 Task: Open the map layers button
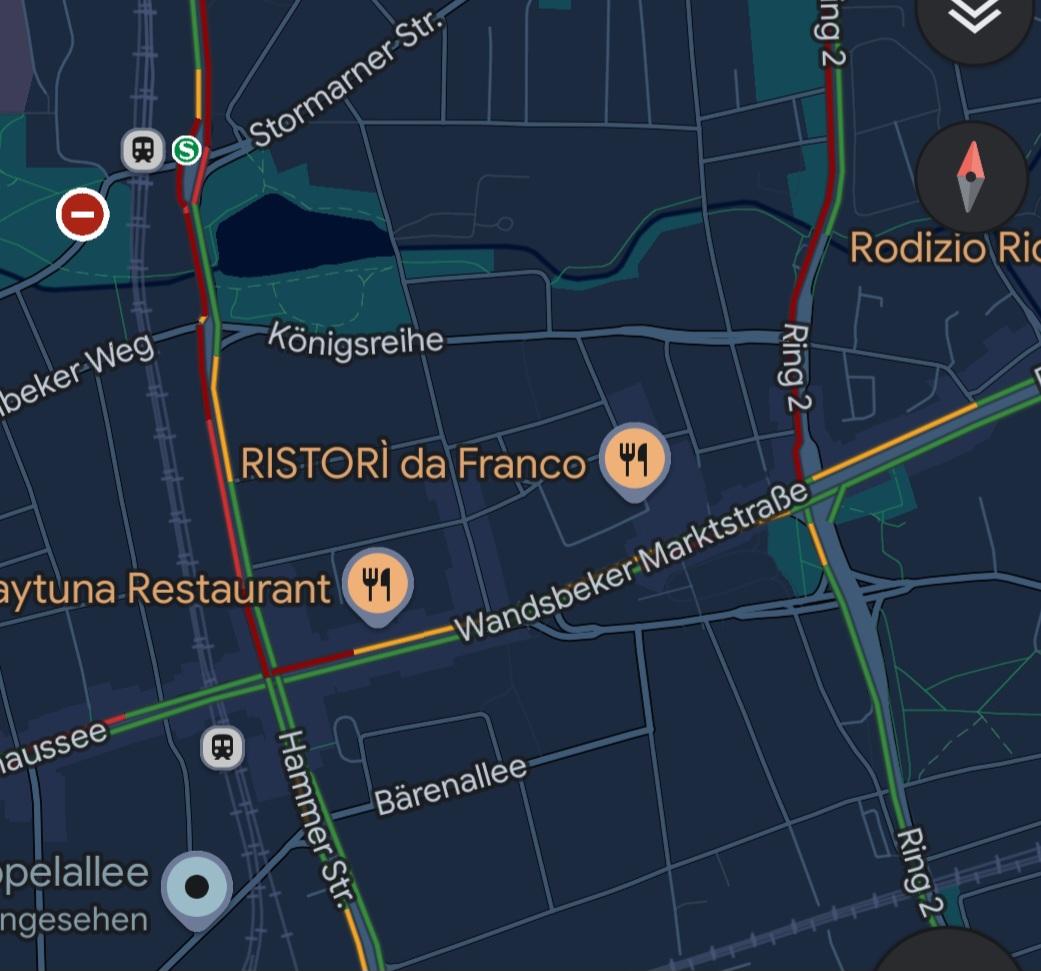pos(974,18)
